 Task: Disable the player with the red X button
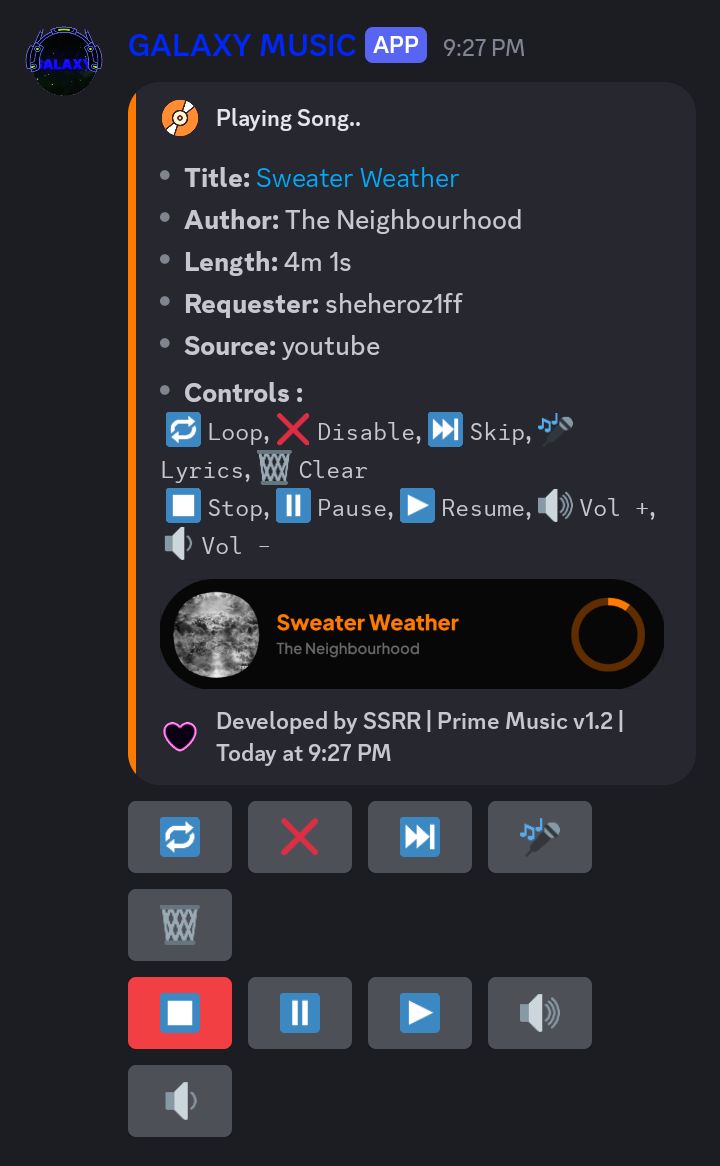point(300,837)
